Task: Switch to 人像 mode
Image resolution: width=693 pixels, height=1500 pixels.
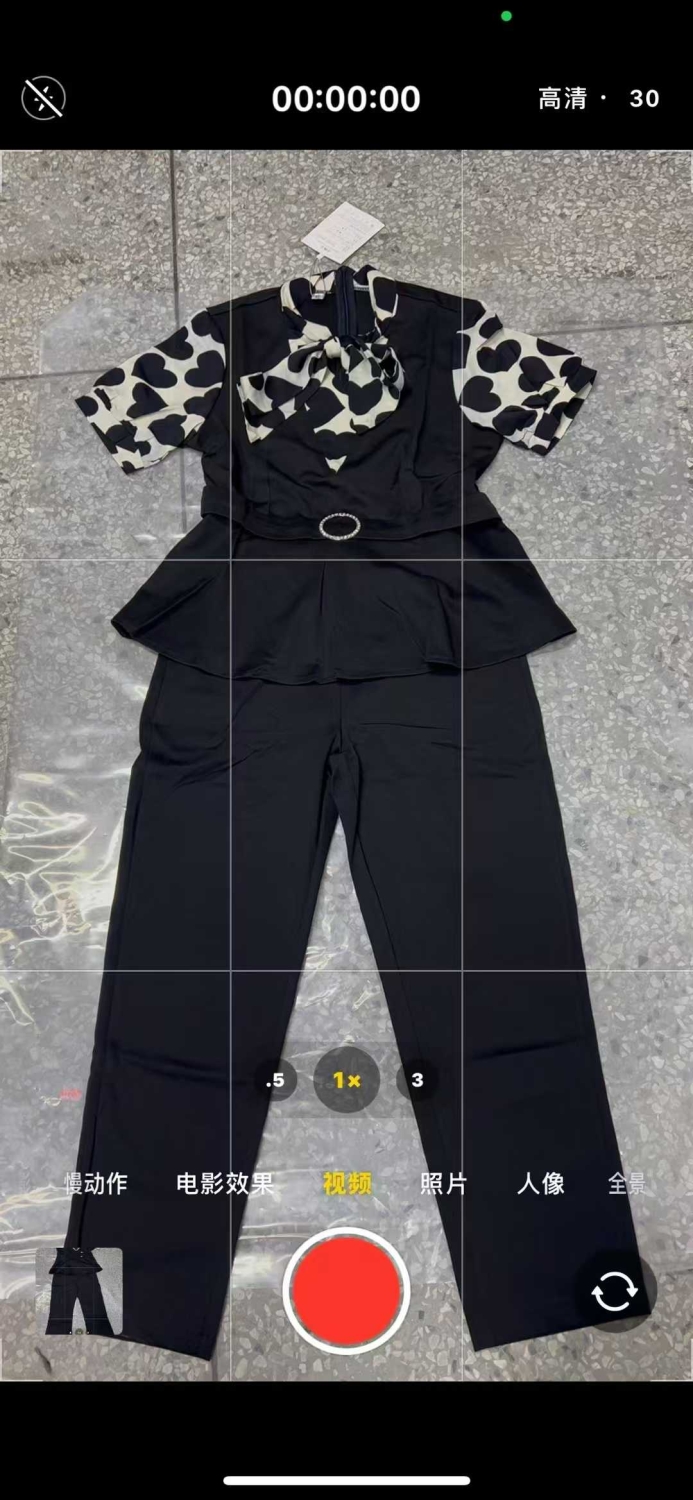Action: tap(541, 1184)
